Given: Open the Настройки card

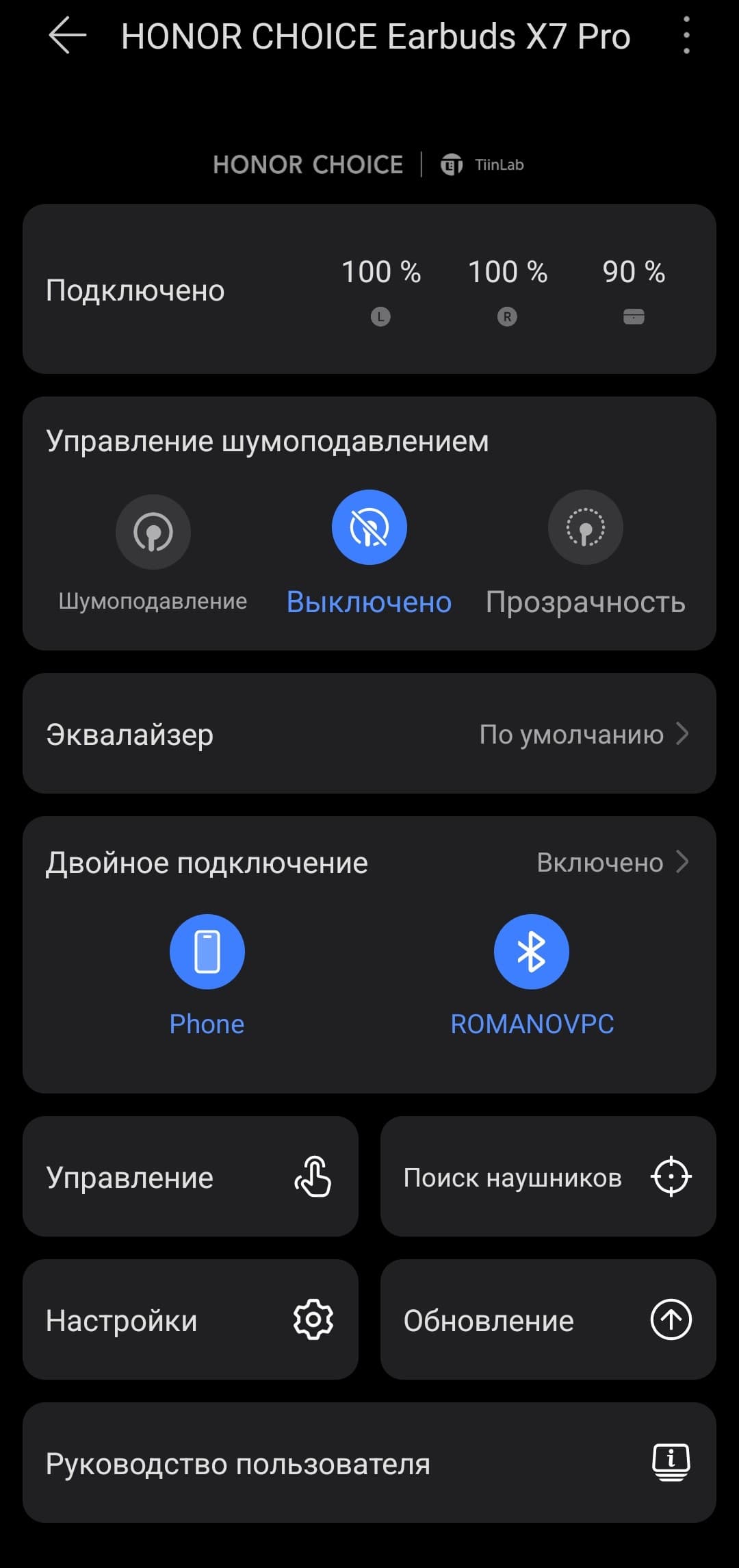Looking at the screenshot, I should tap(190, 1320).
